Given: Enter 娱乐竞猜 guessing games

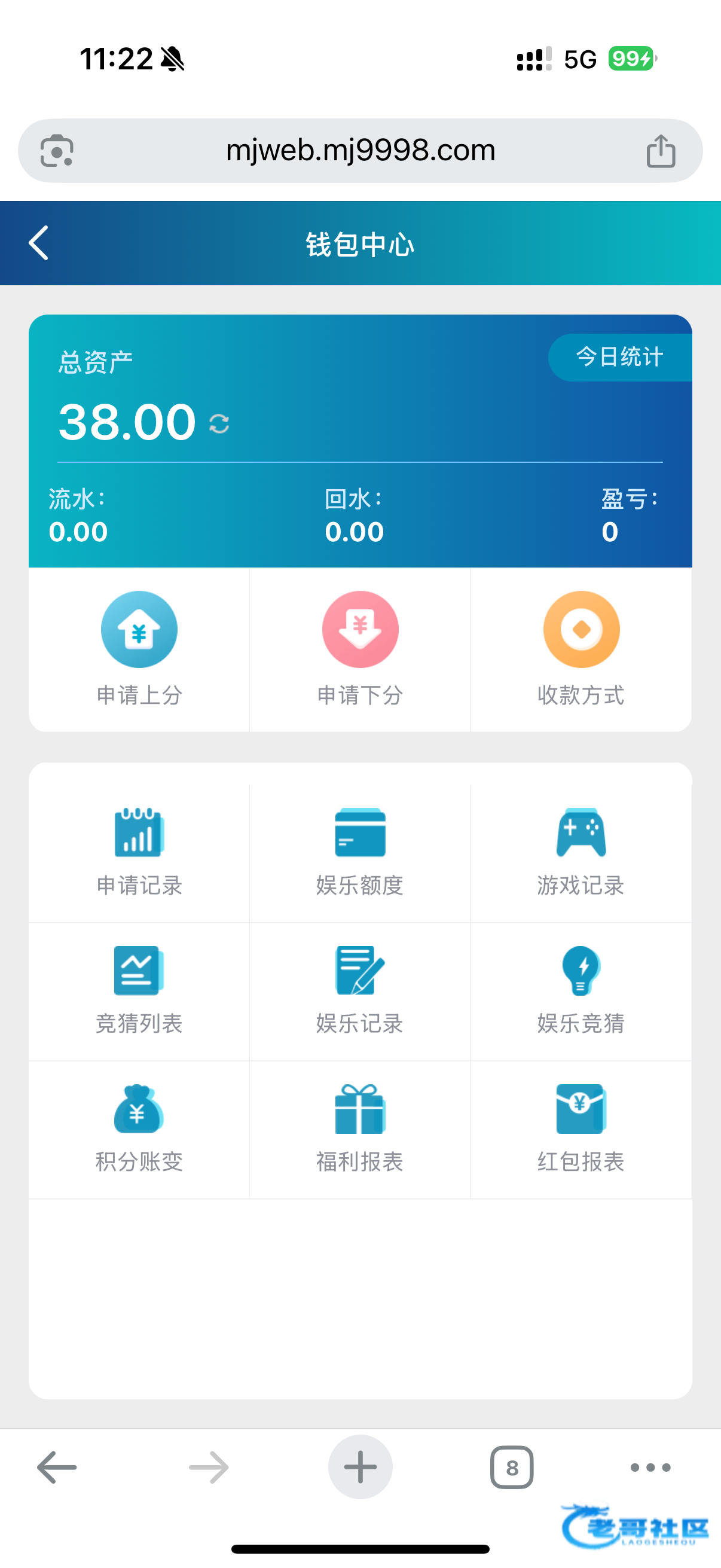Looking at the screenshot, I should tap(581, 990).
